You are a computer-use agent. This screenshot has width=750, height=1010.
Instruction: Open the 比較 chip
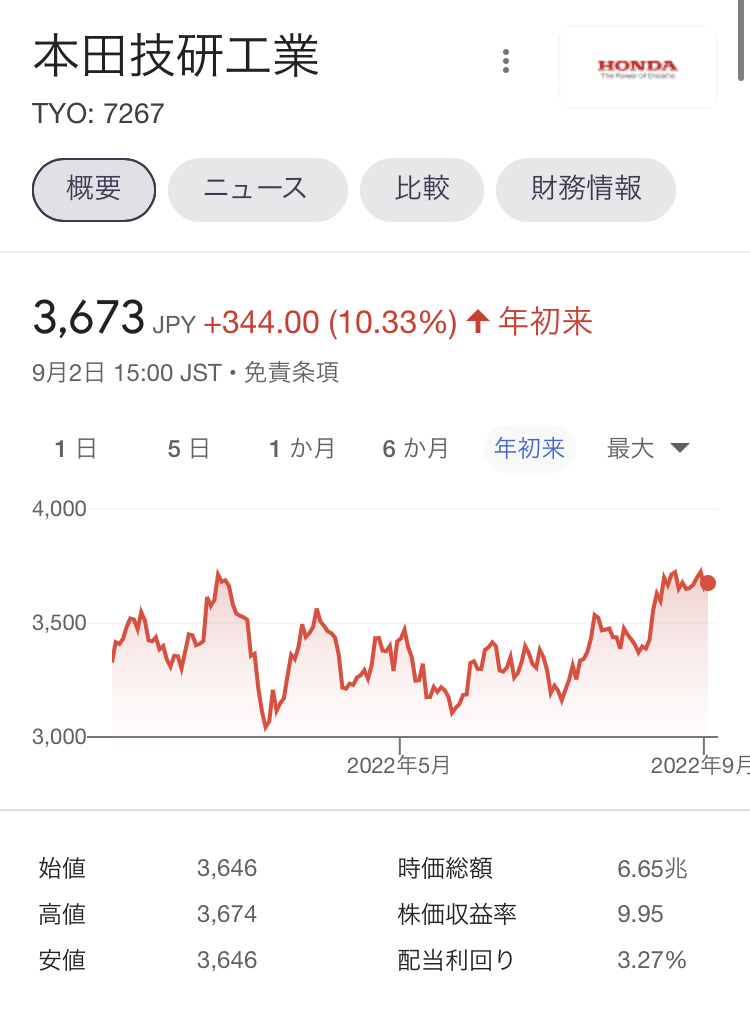pos(422,189)
